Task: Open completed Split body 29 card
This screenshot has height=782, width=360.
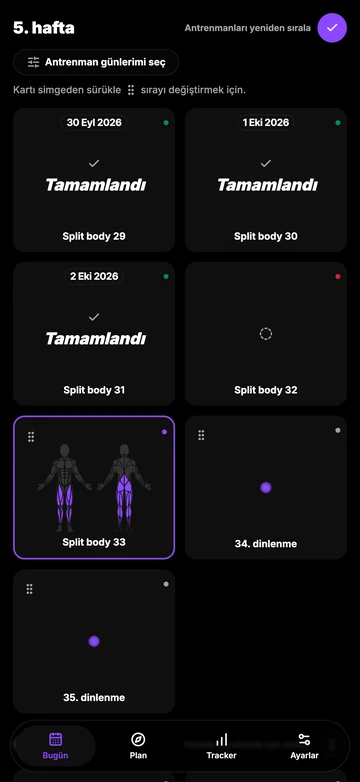Action: (94, 180)
